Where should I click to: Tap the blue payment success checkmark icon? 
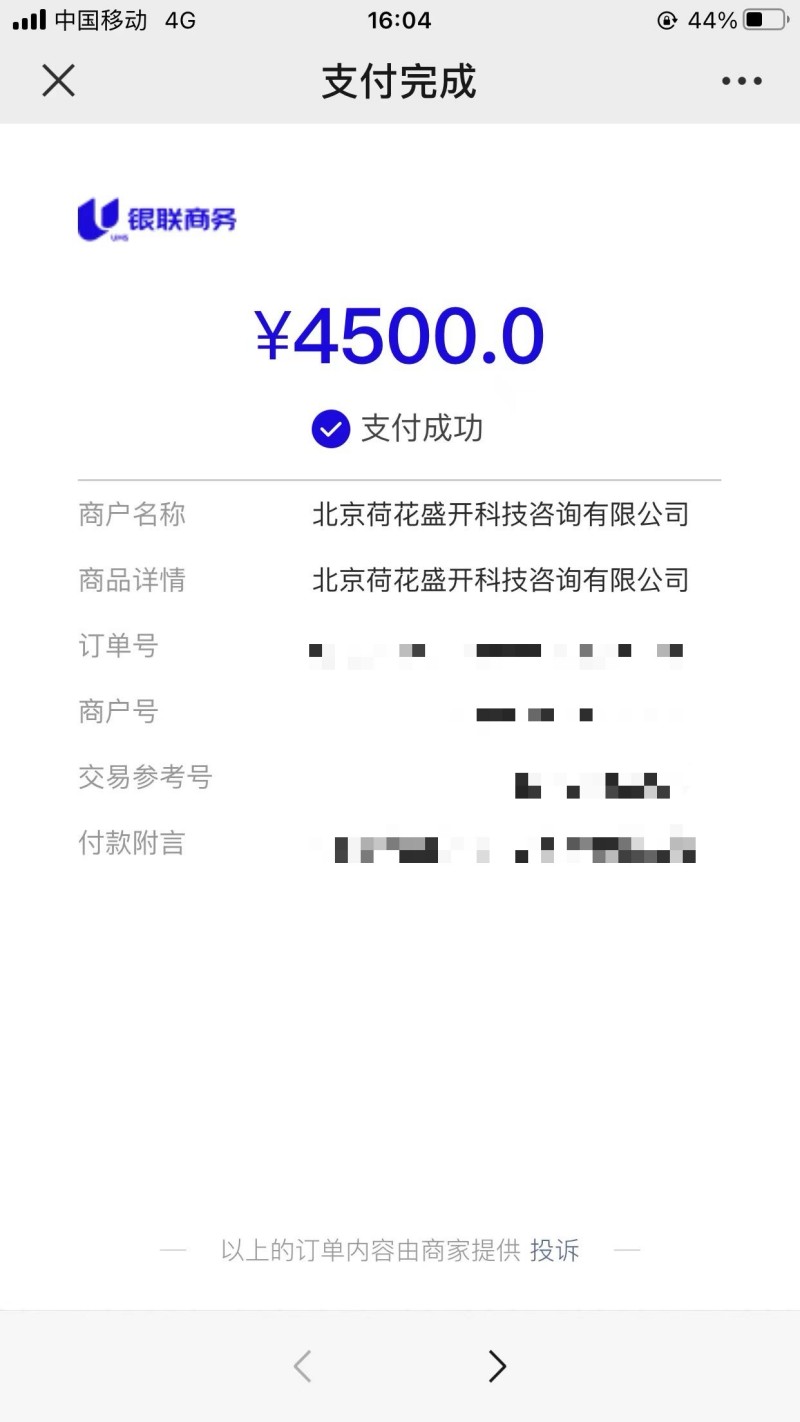coord(330,428)
